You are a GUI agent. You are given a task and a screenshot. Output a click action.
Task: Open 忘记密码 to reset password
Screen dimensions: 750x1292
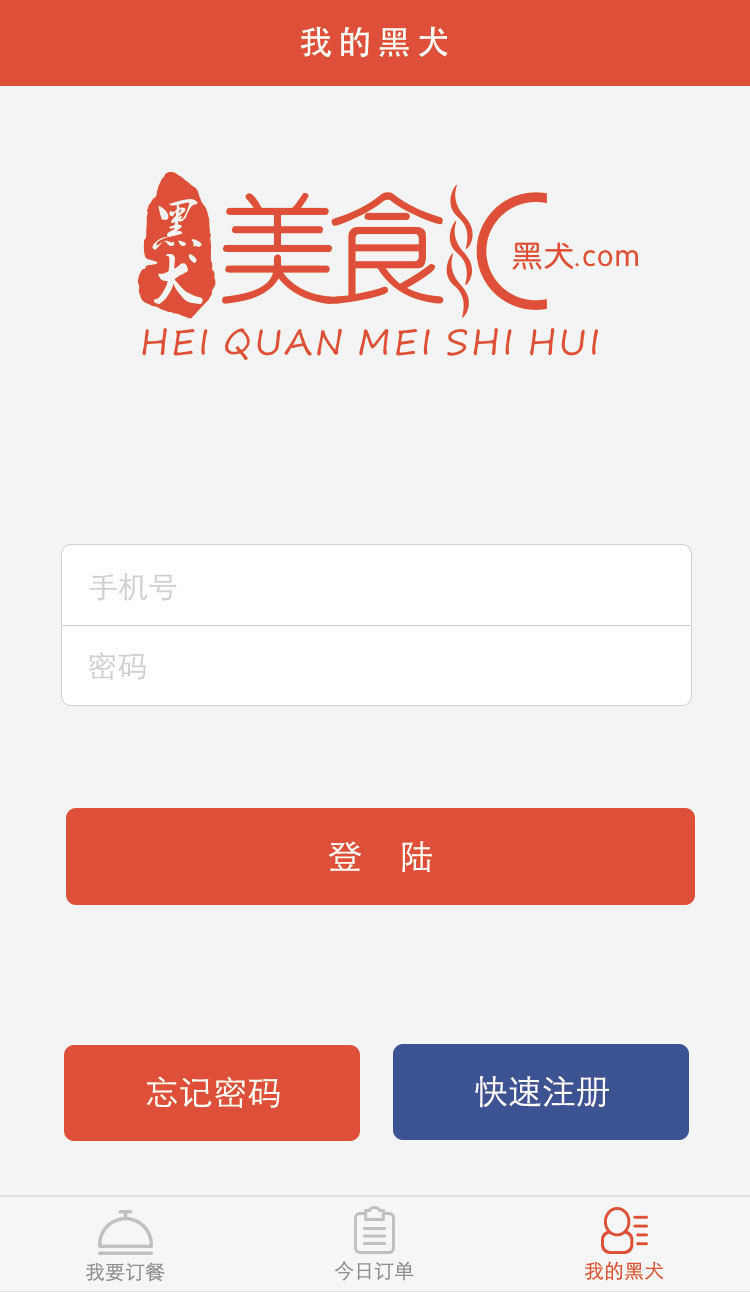[x=212, y=1093]
